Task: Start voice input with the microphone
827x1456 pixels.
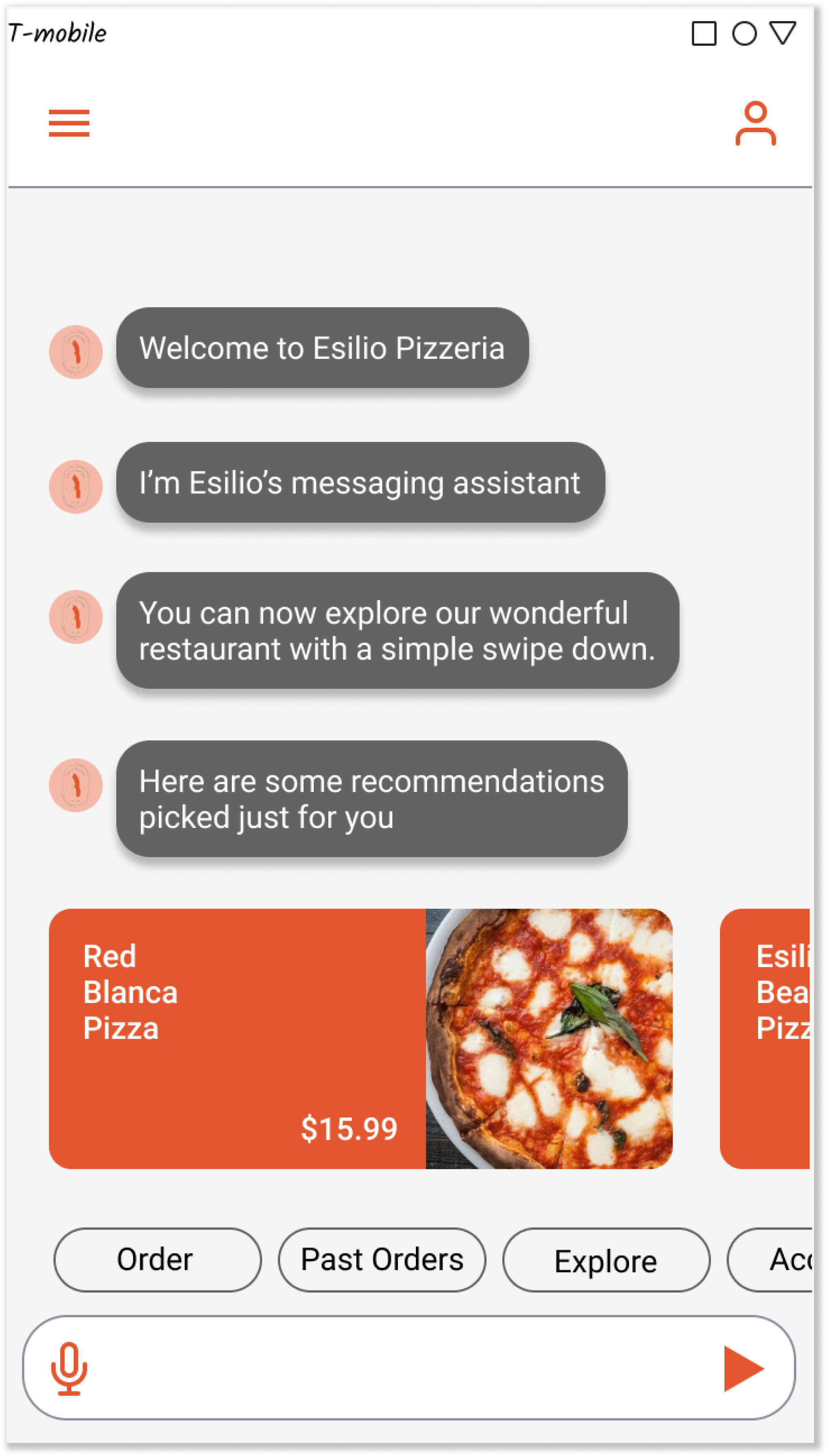Action: (x=69, y=1368)
